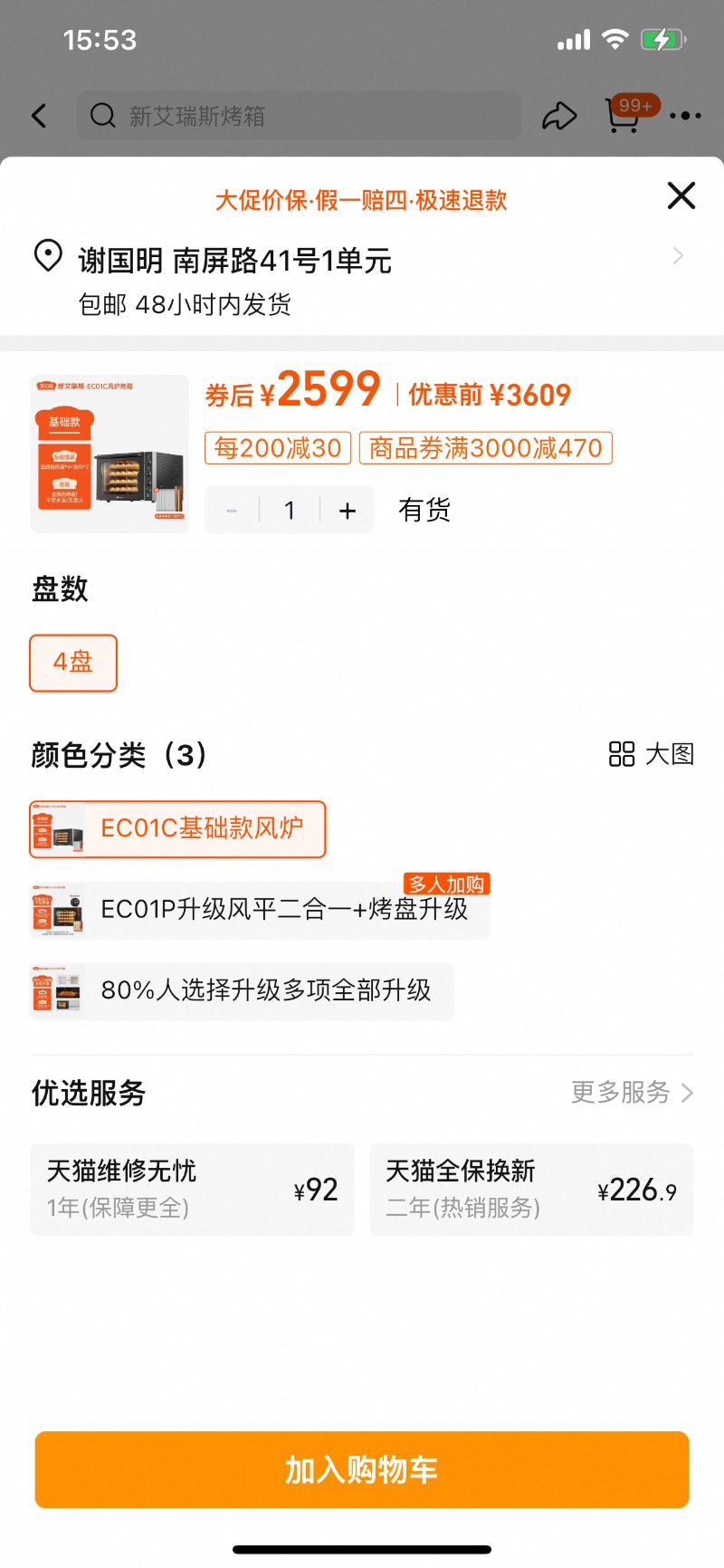
Task: Open the shopping cart icon
Action: point(624,116)
